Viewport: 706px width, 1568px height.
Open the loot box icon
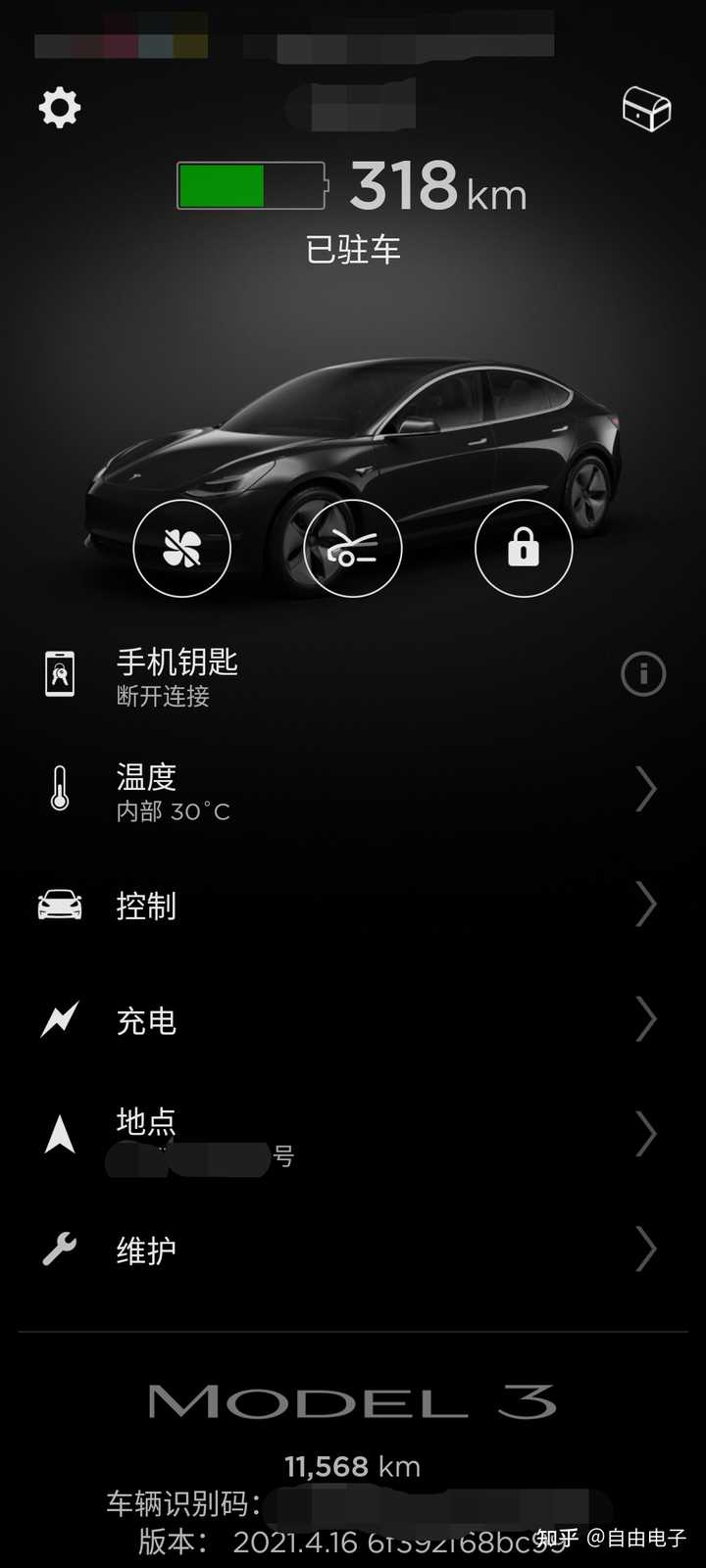(646, 109)
